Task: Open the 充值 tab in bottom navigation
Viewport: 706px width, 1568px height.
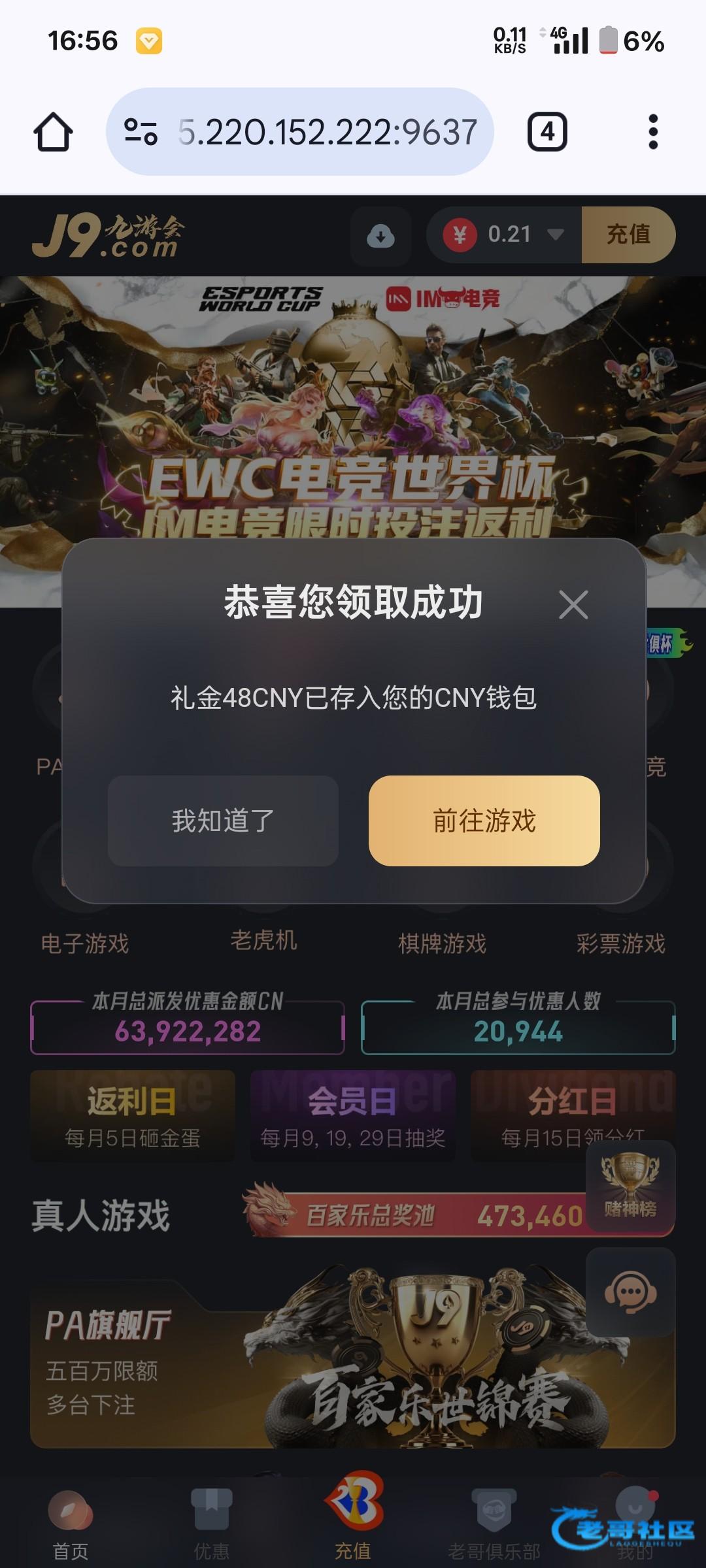Action: pyautogui.click(x=353, y=1516)
